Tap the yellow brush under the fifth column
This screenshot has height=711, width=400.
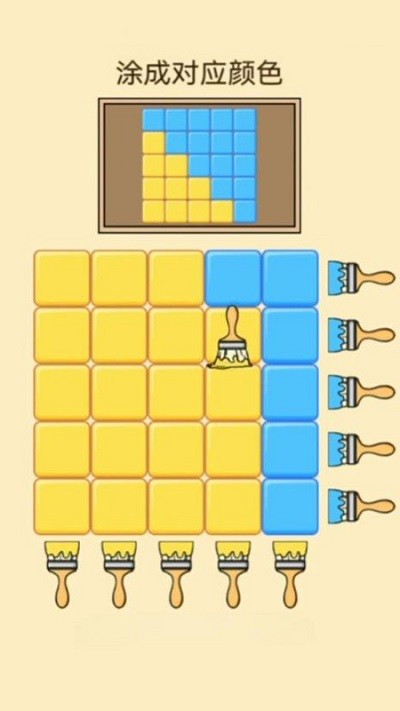point(290,574)
